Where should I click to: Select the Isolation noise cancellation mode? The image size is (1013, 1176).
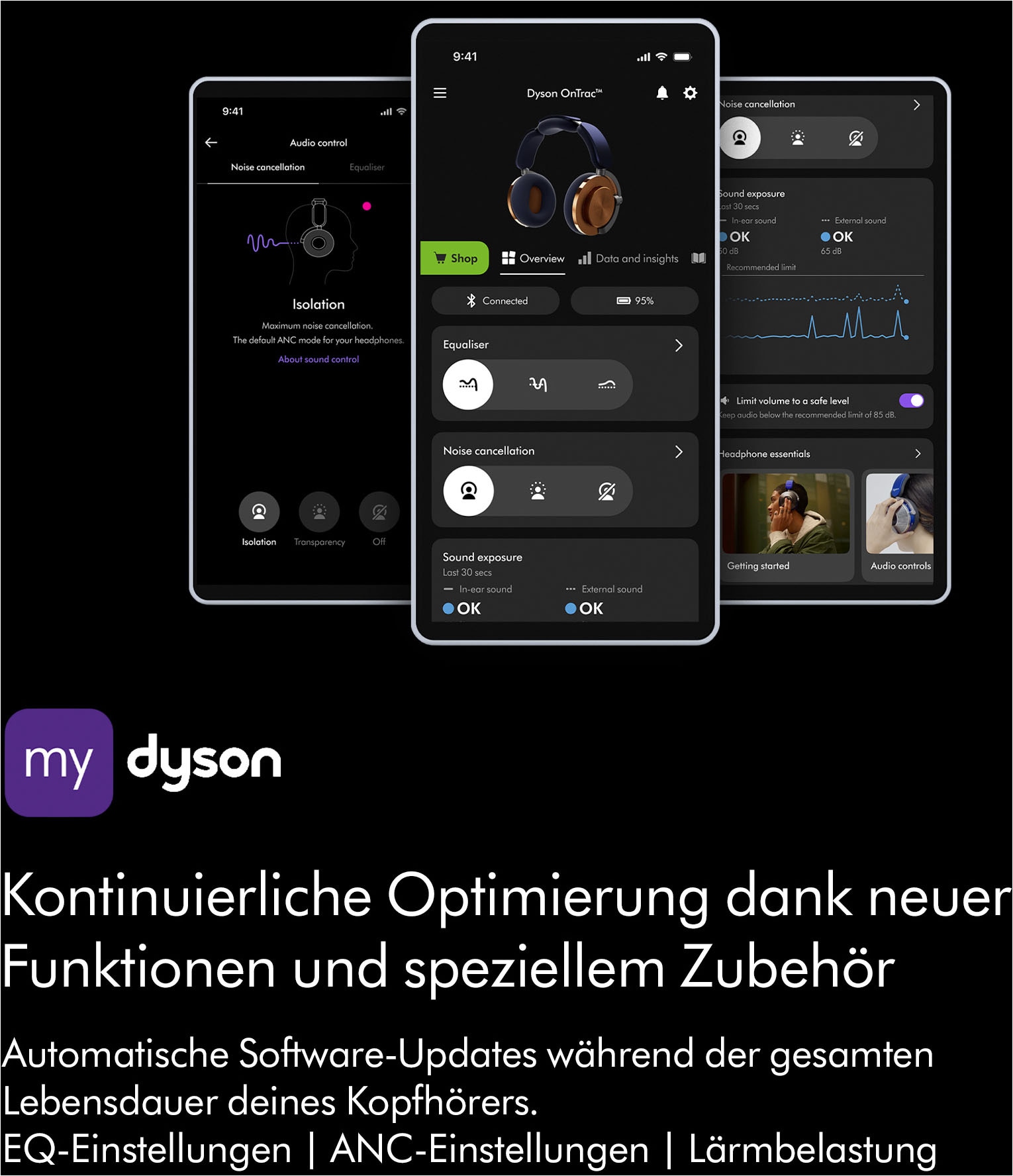tap(468, 491)
